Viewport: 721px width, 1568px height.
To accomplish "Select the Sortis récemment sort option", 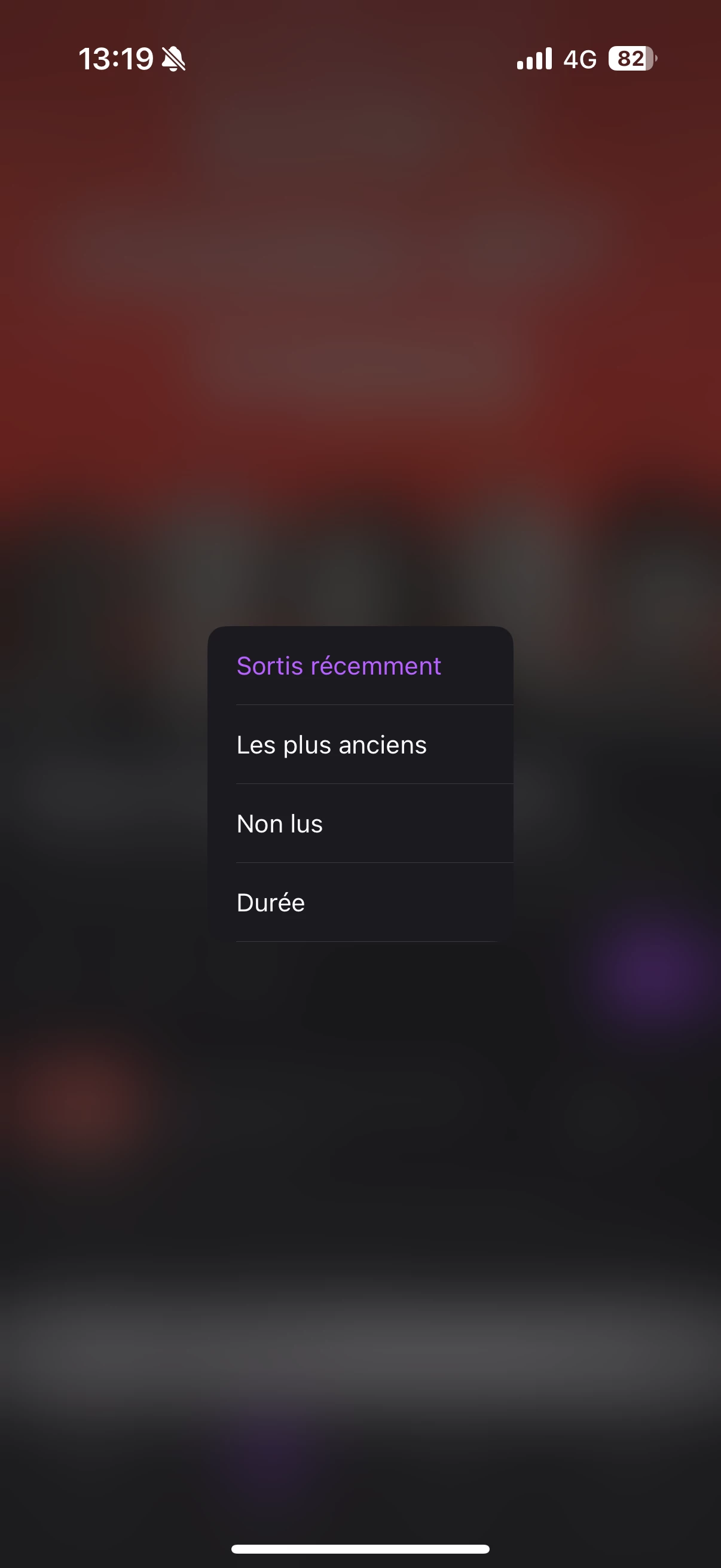I will point(359,666).
